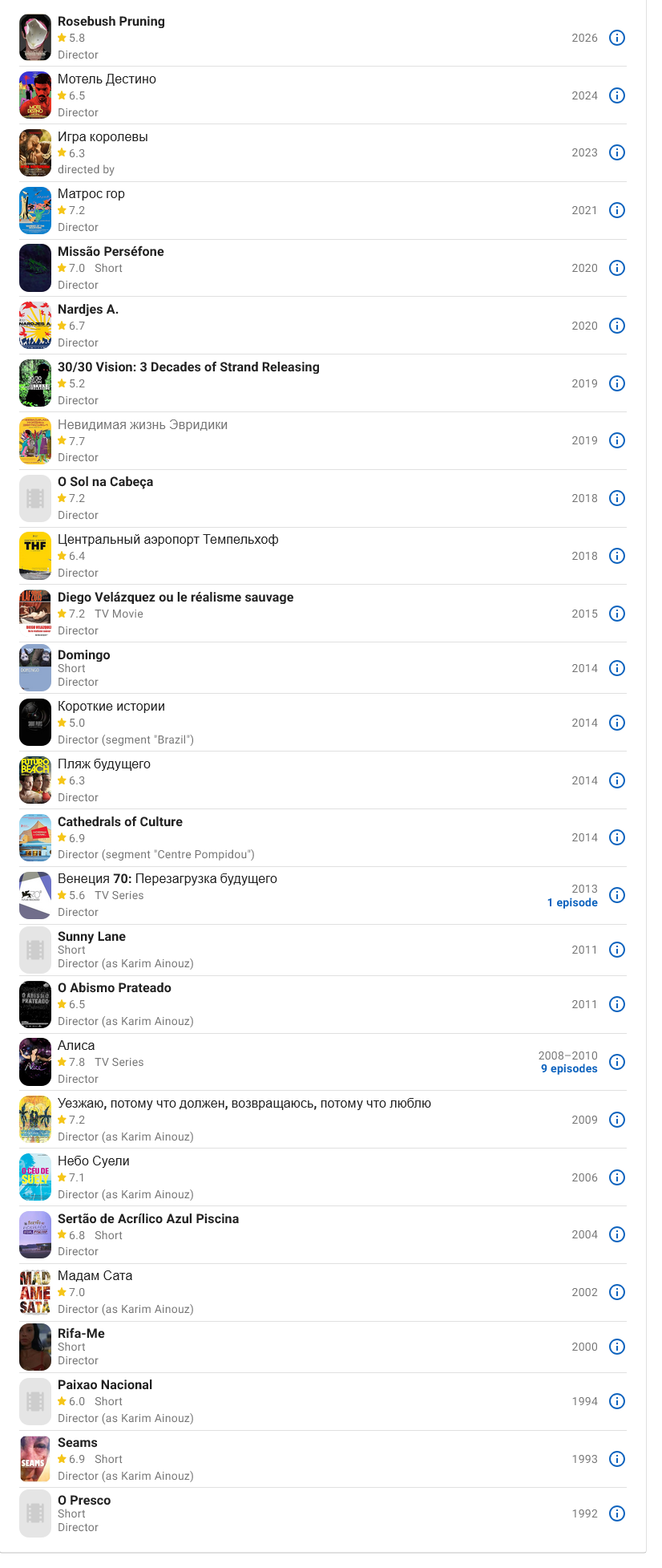
Task: Open the 9 episodes link for Алиса
Action: coord(569,1068)
